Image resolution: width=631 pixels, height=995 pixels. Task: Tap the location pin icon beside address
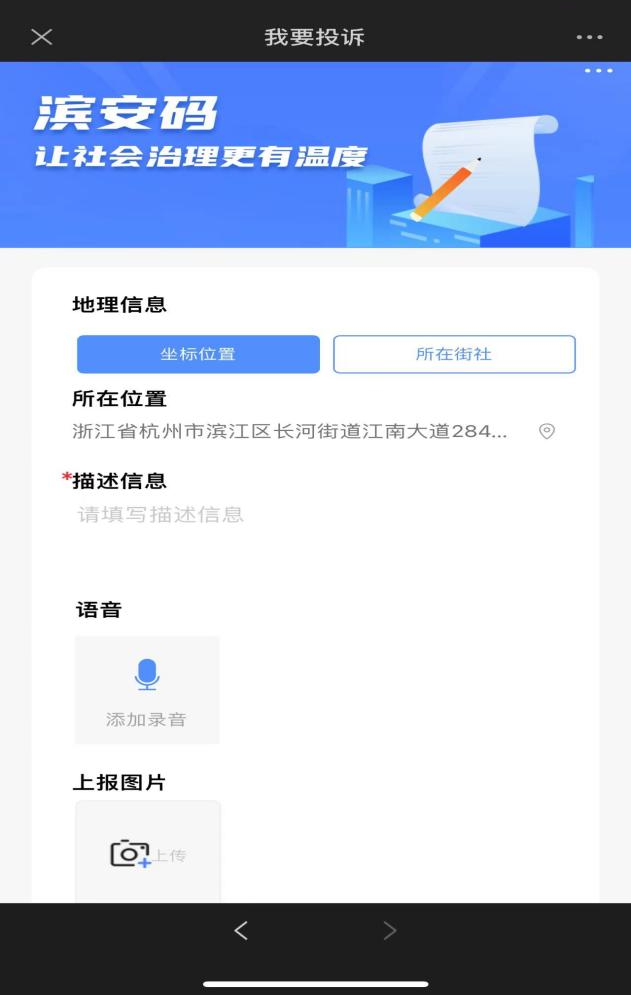pyautogui.click(x=547, y=431)
